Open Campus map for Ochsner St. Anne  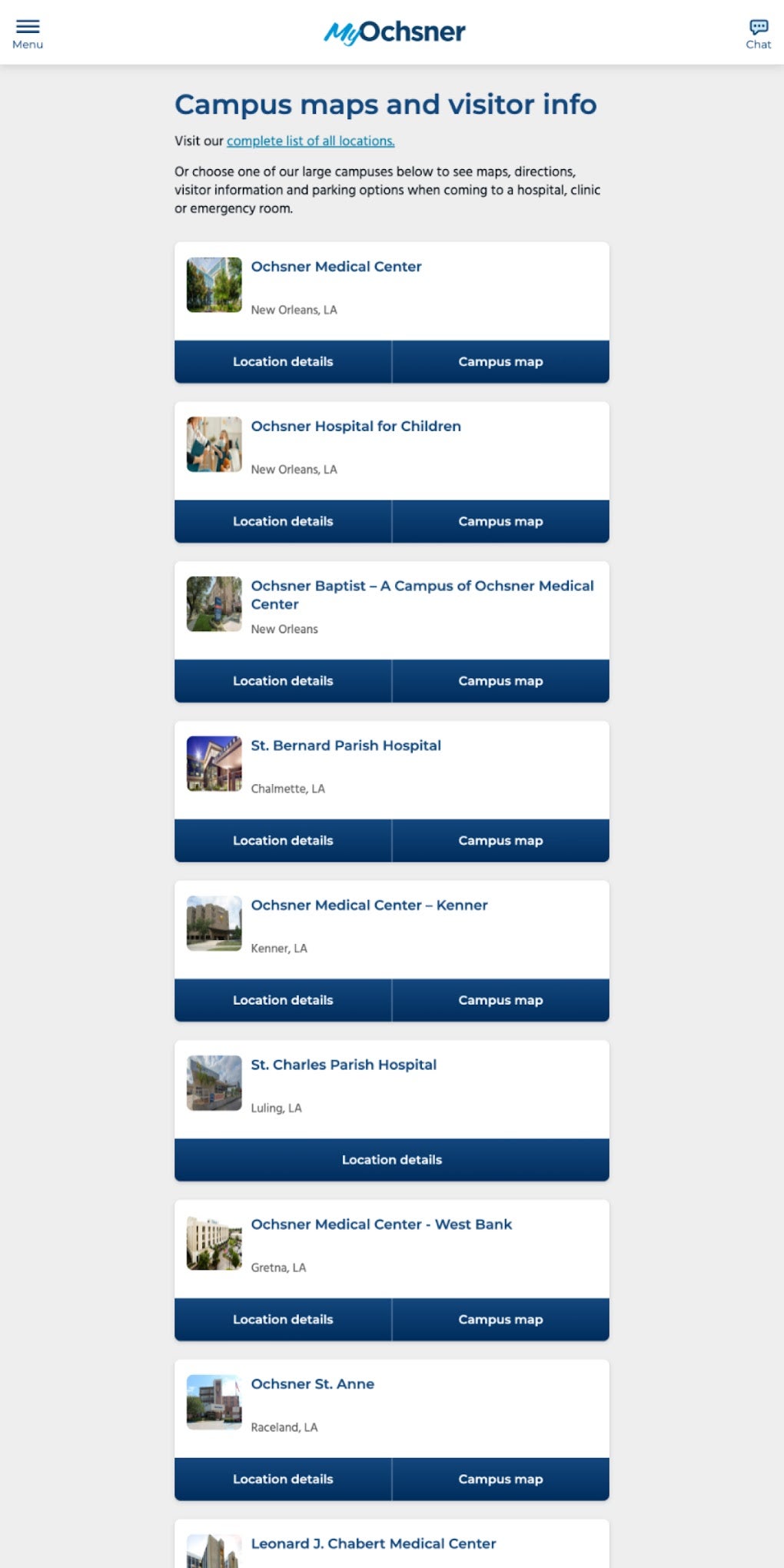pyautogui.click(x=500, y=1479)
